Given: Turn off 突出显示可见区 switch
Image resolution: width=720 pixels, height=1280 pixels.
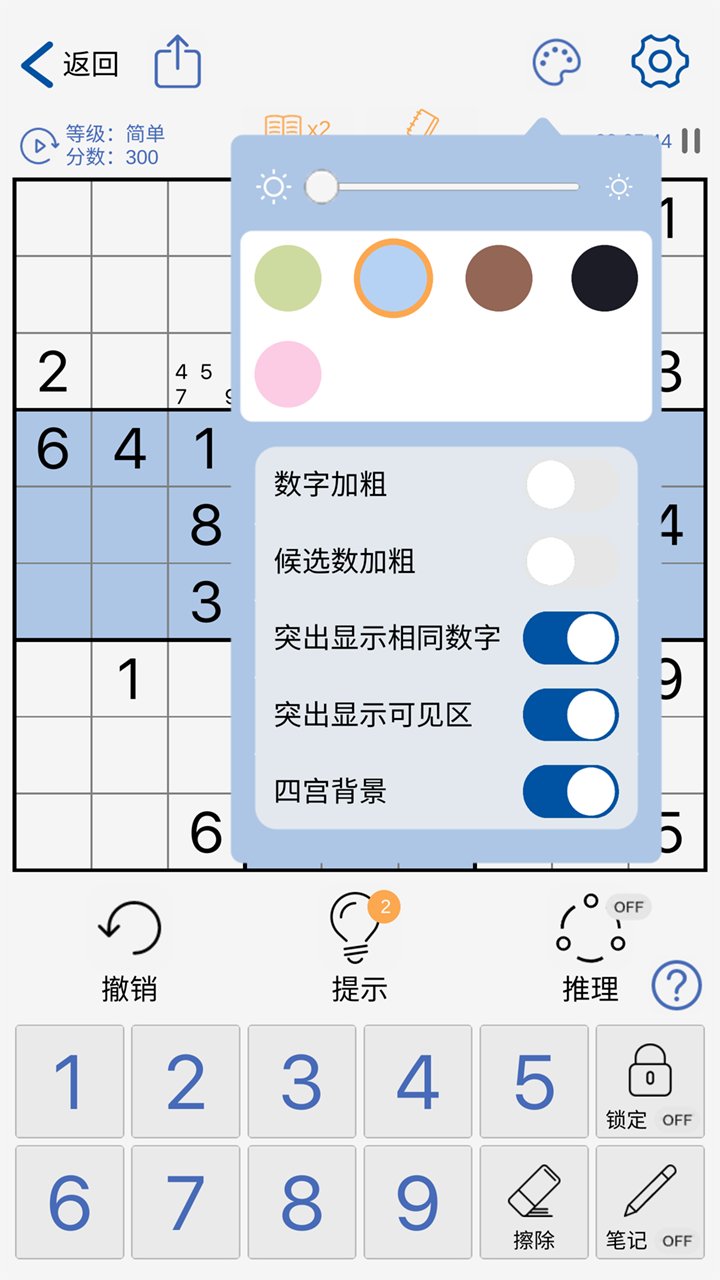Looking at the screenshot, I should tap(570, 715).
